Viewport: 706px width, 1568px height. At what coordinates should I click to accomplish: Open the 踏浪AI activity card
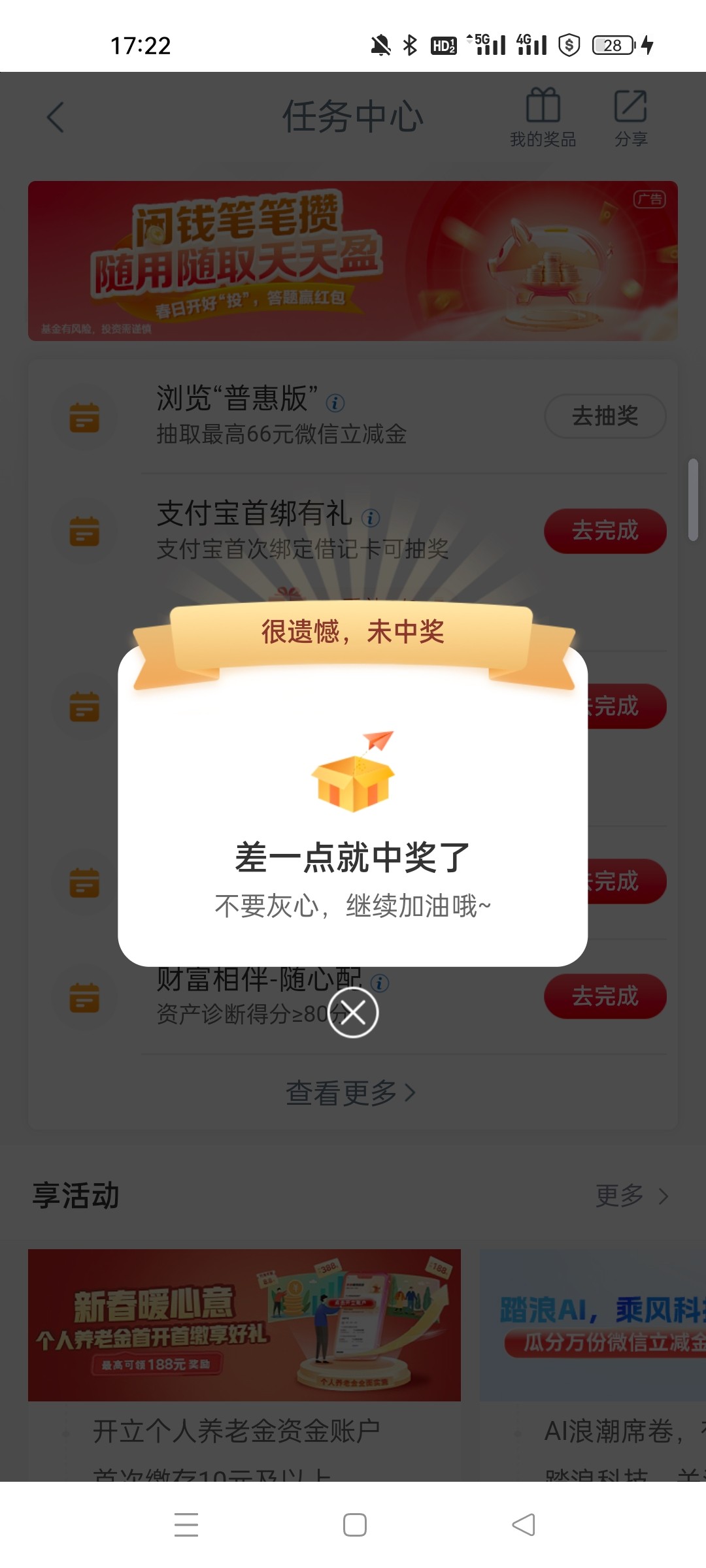tap(593, 1325)
